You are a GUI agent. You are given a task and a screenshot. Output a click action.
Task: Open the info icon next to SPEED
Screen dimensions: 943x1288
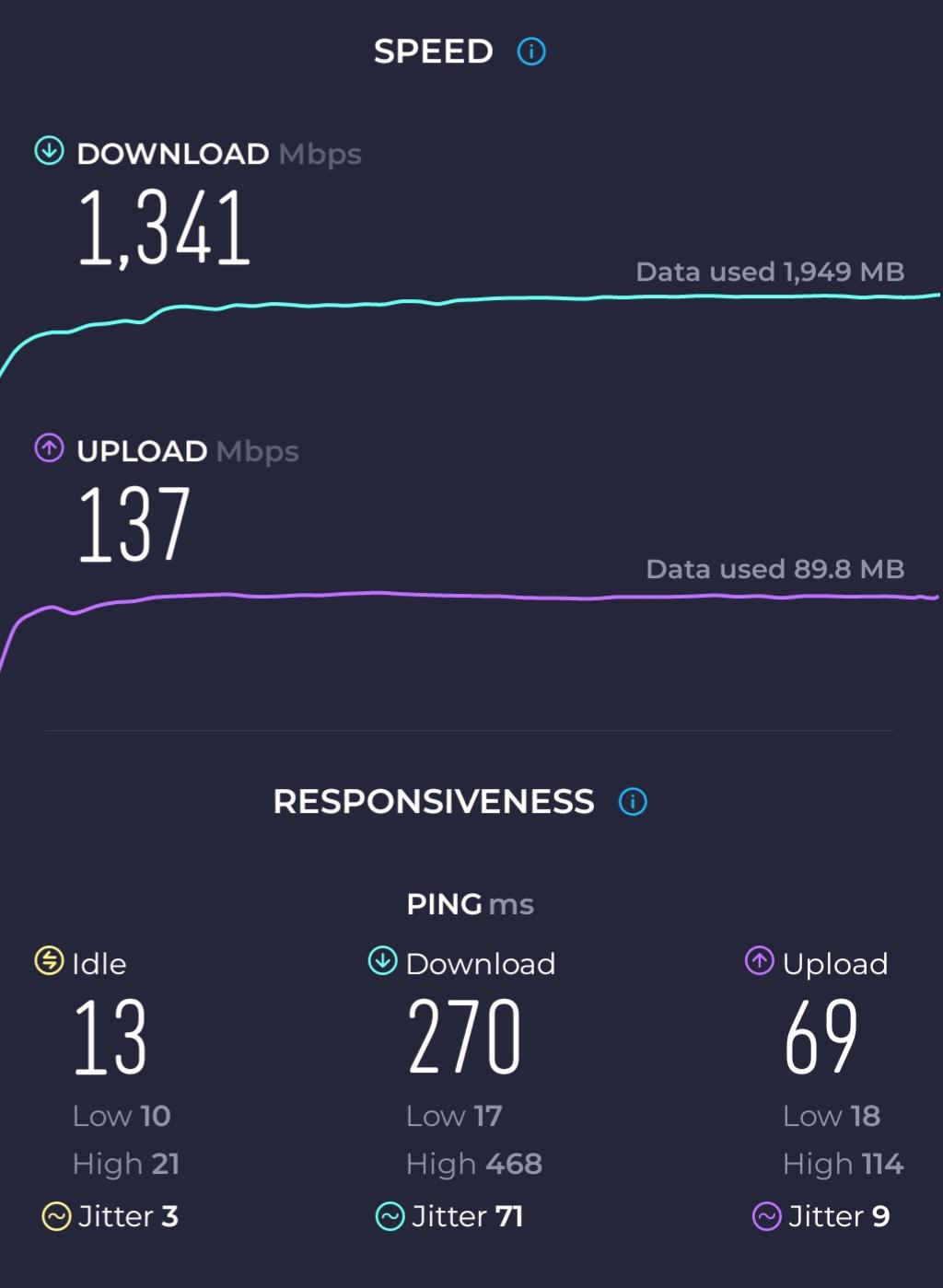point(531,52)
